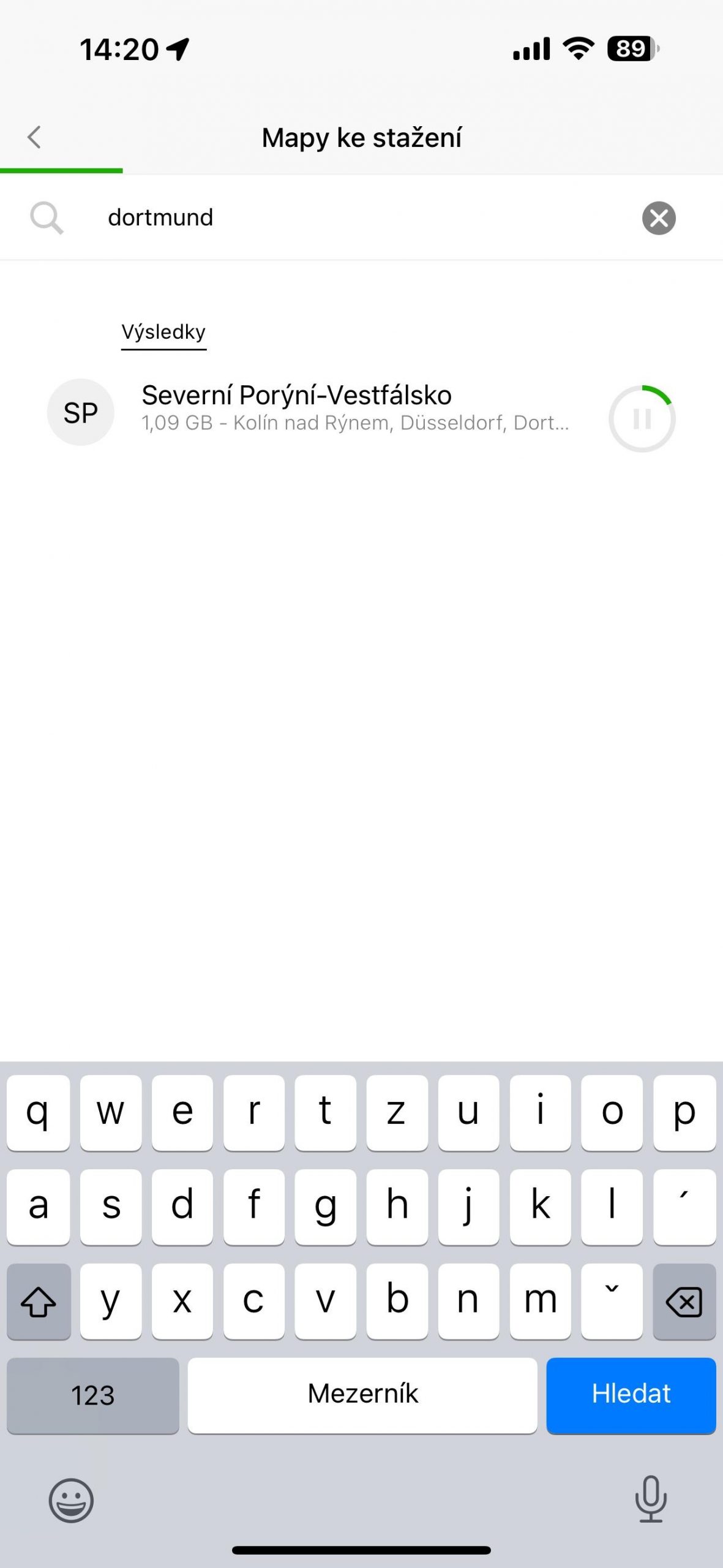Tap the Mezerník space key
Screen dimensions: 723x1568
(x=362, y=1395)
